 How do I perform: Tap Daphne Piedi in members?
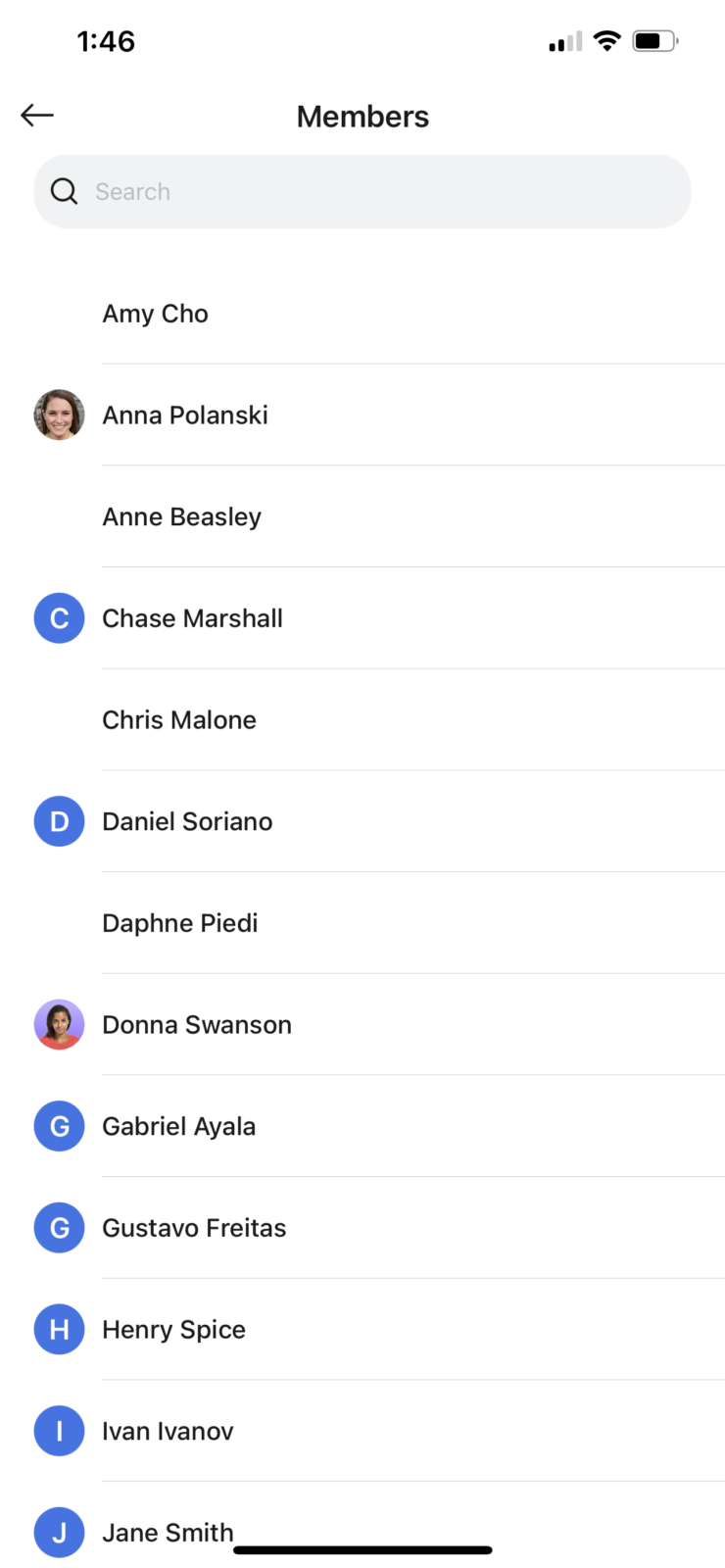click(362, 923)
